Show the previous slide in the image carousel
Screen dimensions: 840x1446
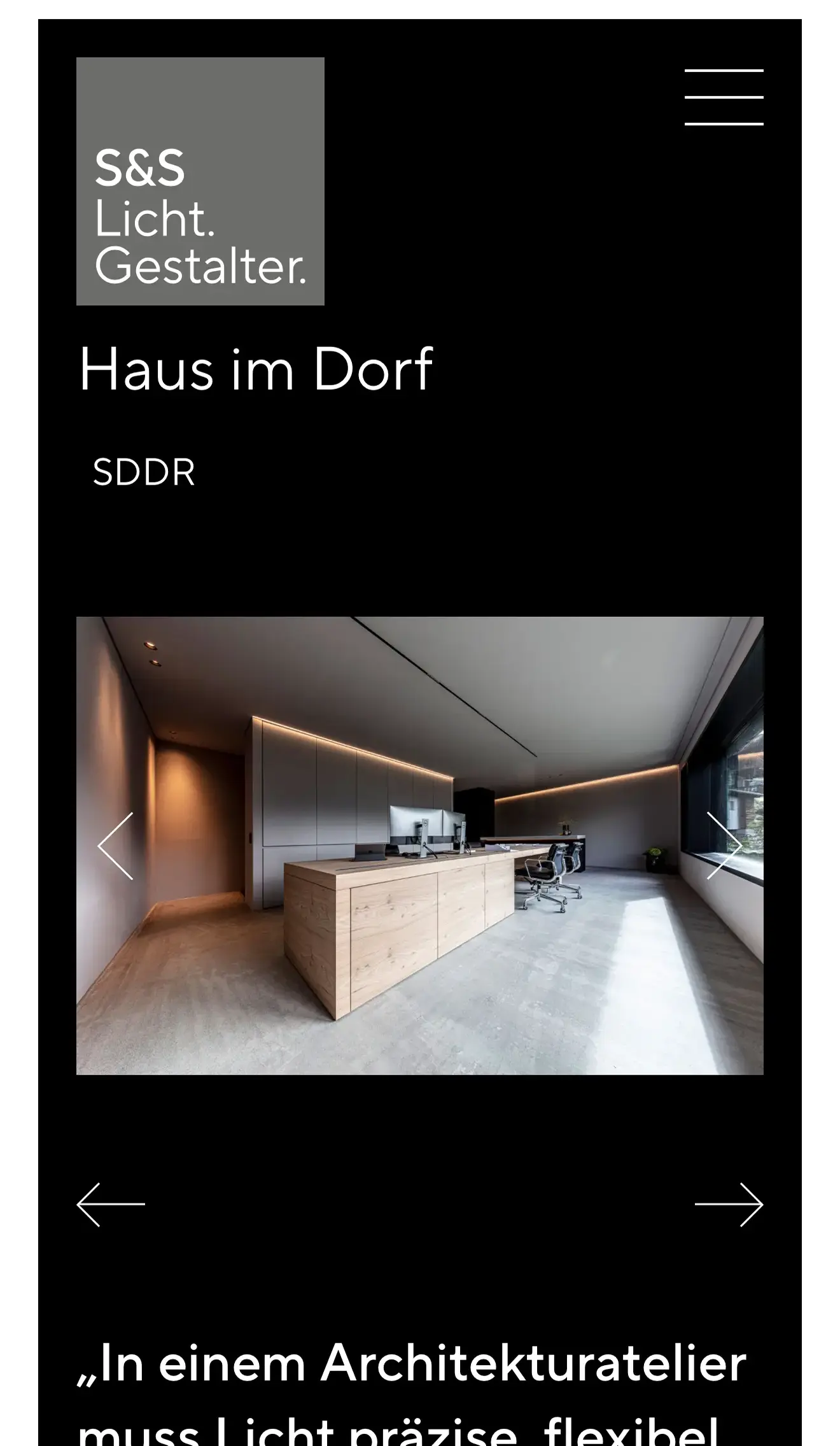click(x=116, y=846)
